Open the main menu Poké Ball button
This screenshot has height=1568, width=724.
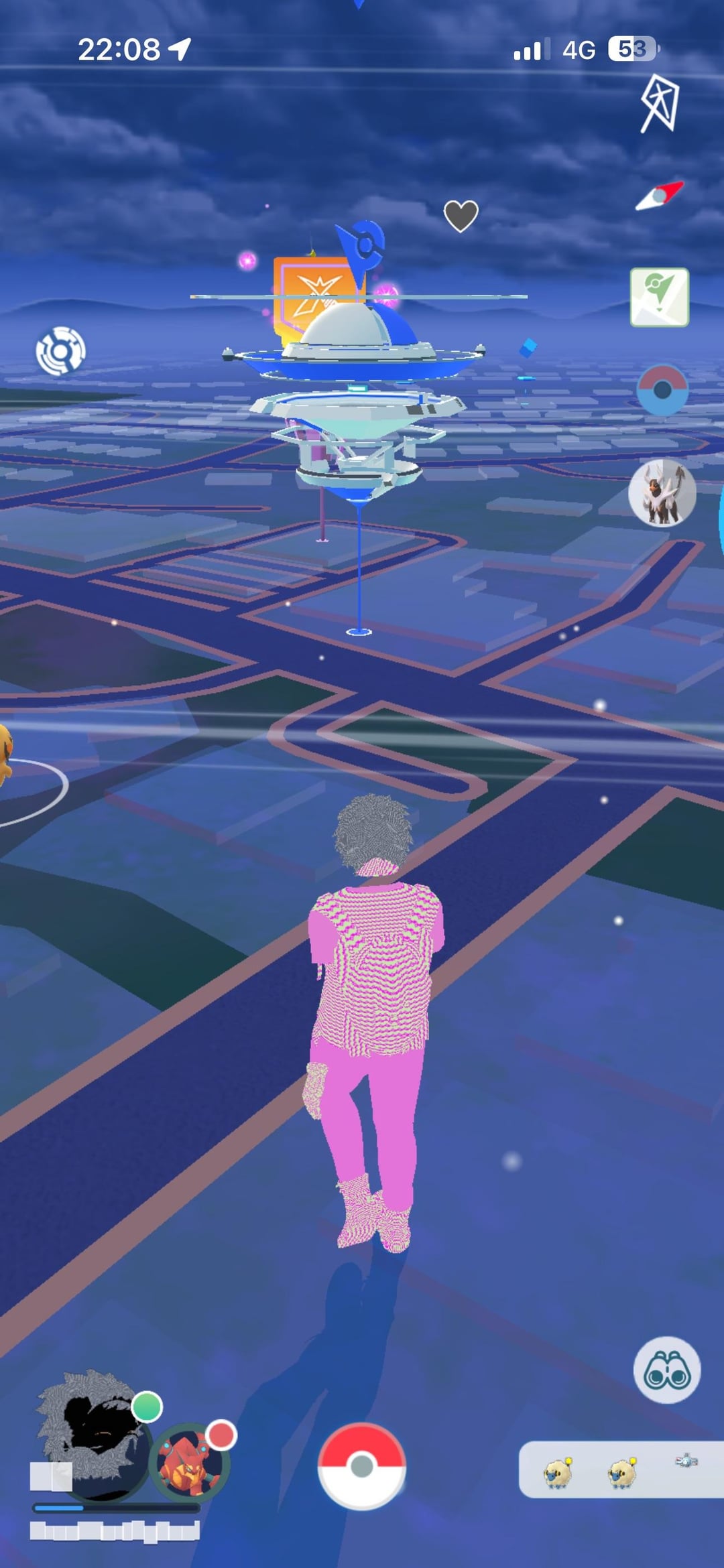pos(361,1465)
